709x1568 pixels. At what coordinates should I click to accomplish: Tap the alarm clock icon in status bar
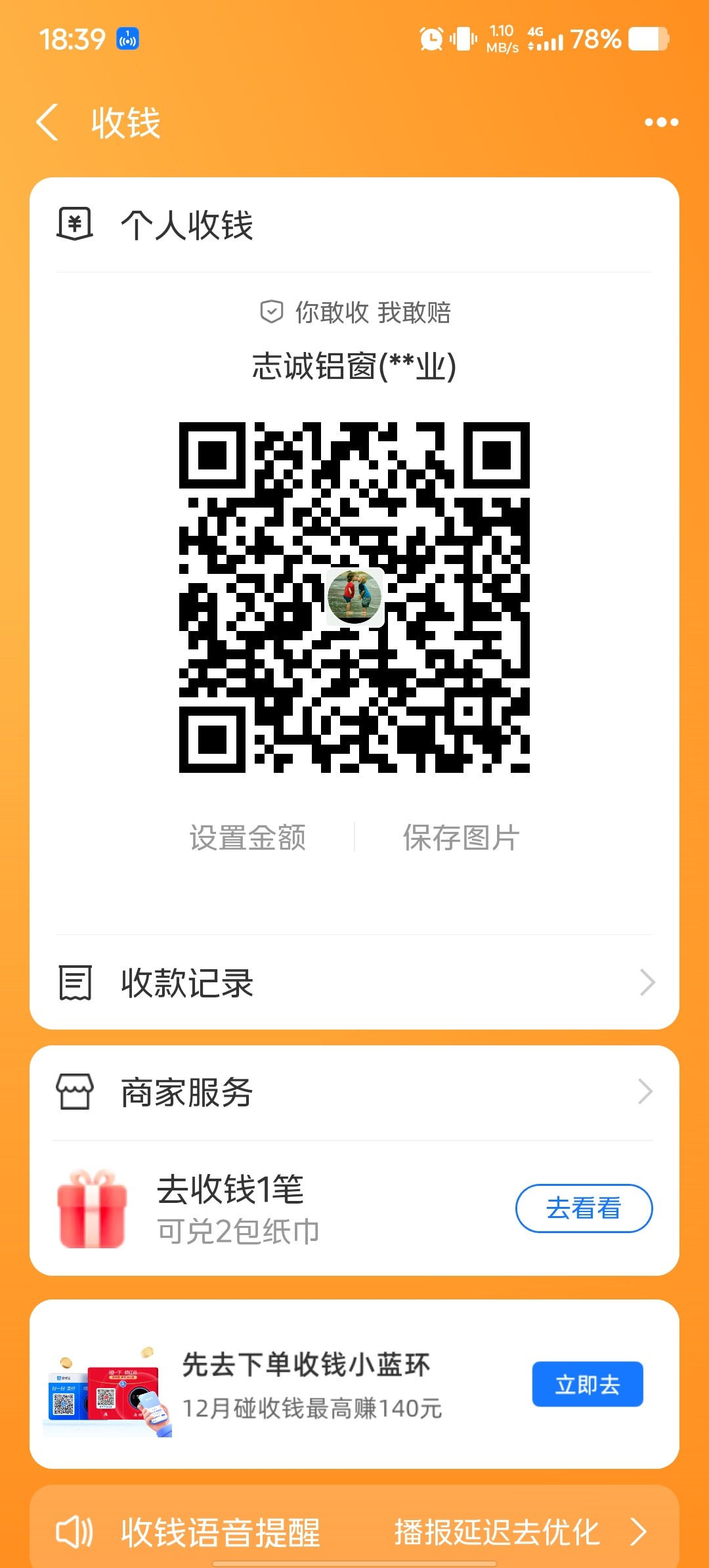coord(430,39)
